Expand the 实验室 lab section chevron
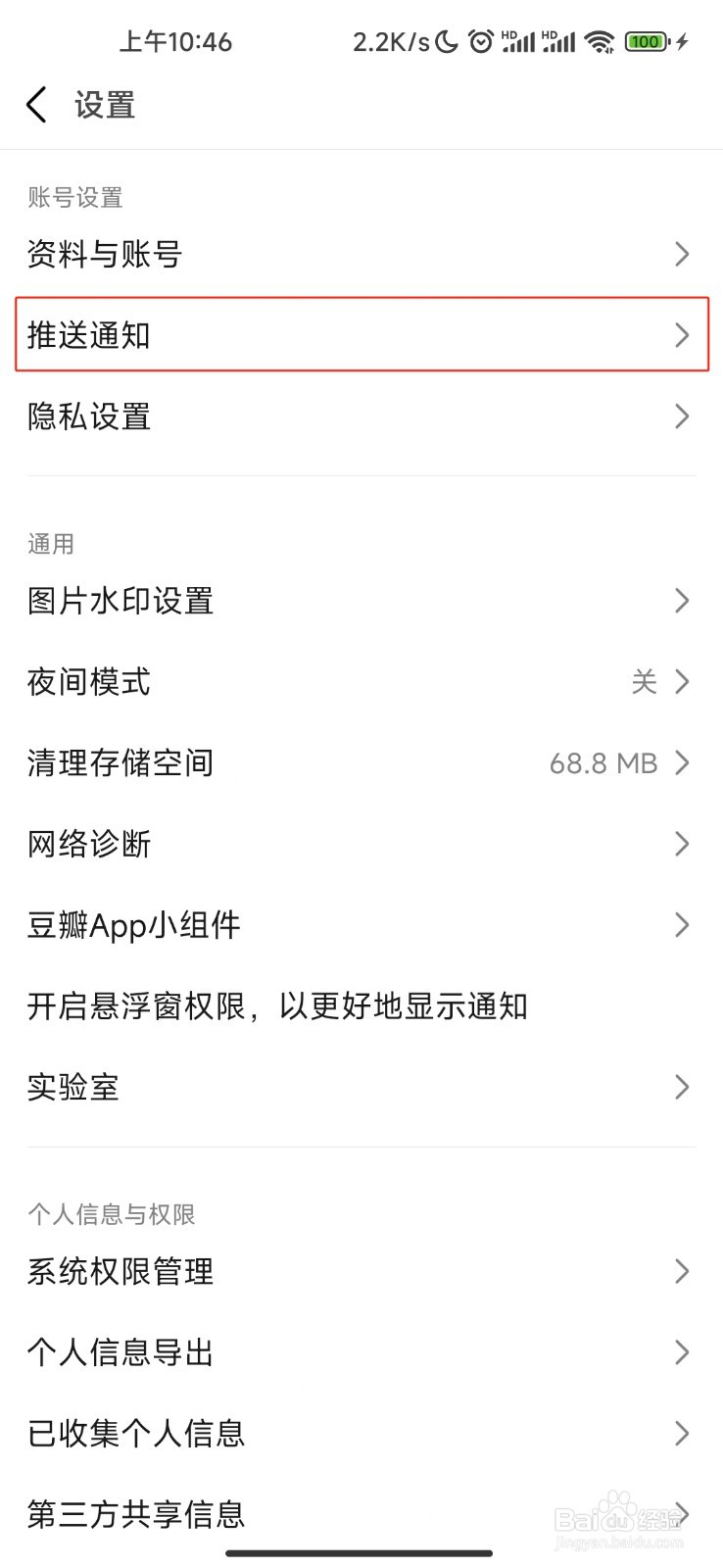This screenshot has height=1568, width=723. pos(683,1086)
